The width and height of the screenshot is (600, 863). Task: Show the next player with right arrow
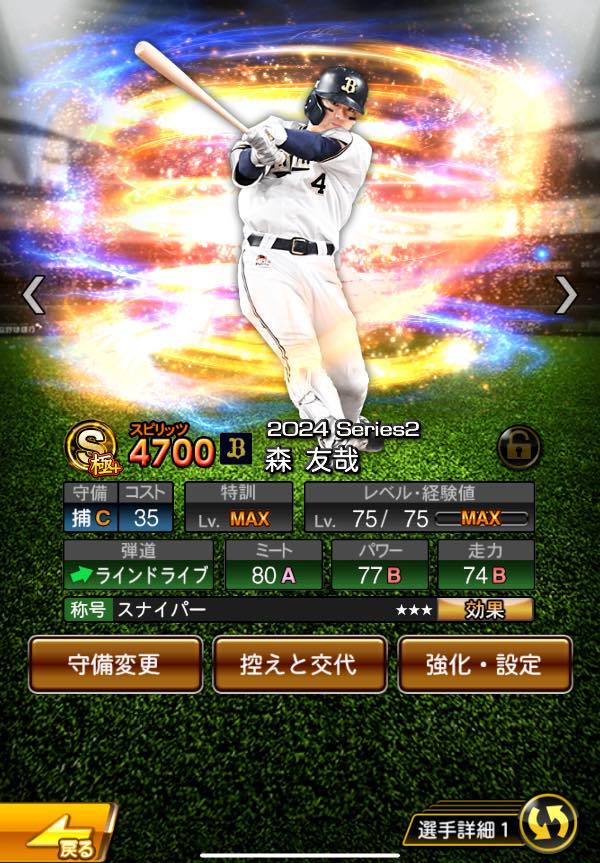point(566,295)
